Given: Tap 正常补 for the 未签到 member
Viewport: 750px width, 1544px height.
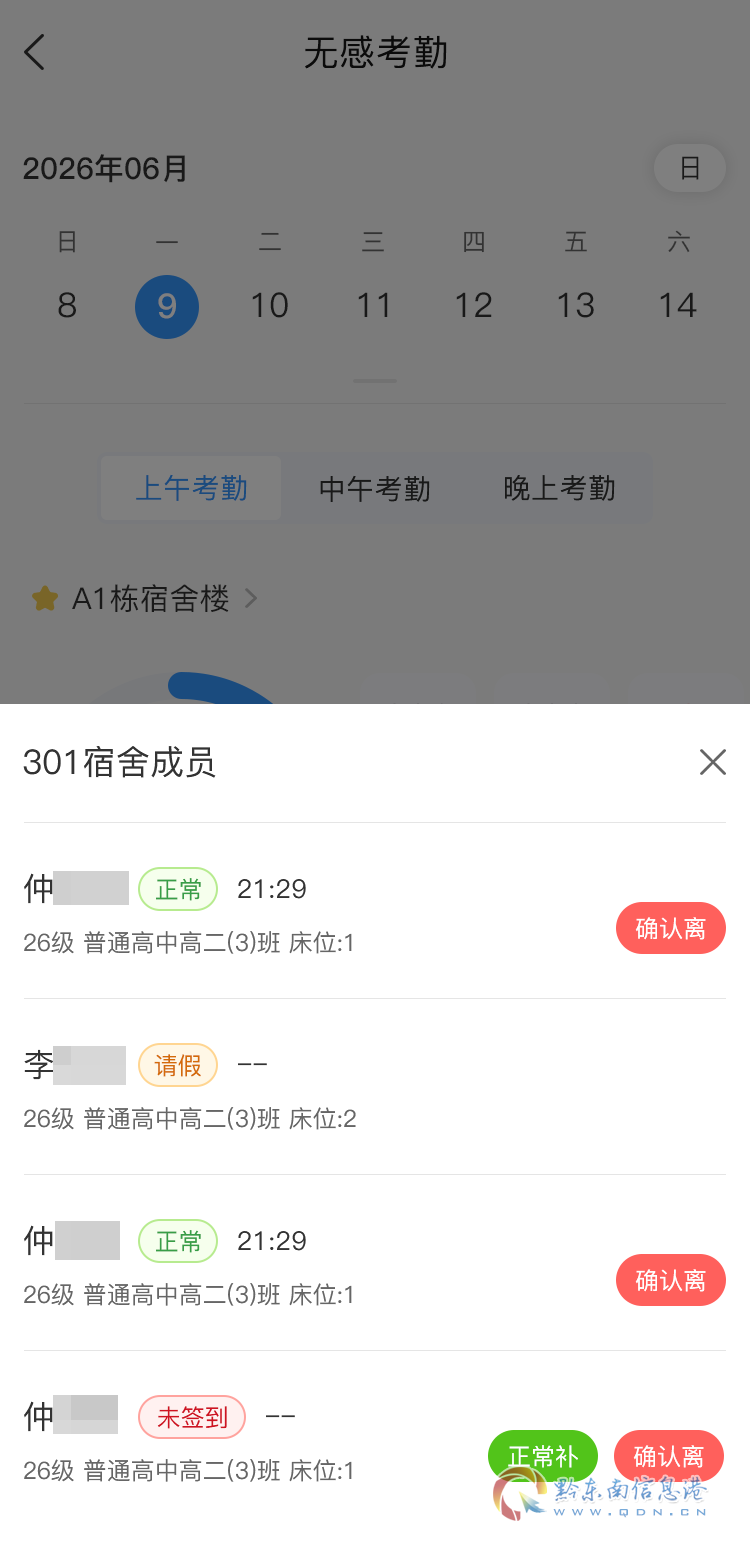Looking at the screenshot, I should 543,1455.
